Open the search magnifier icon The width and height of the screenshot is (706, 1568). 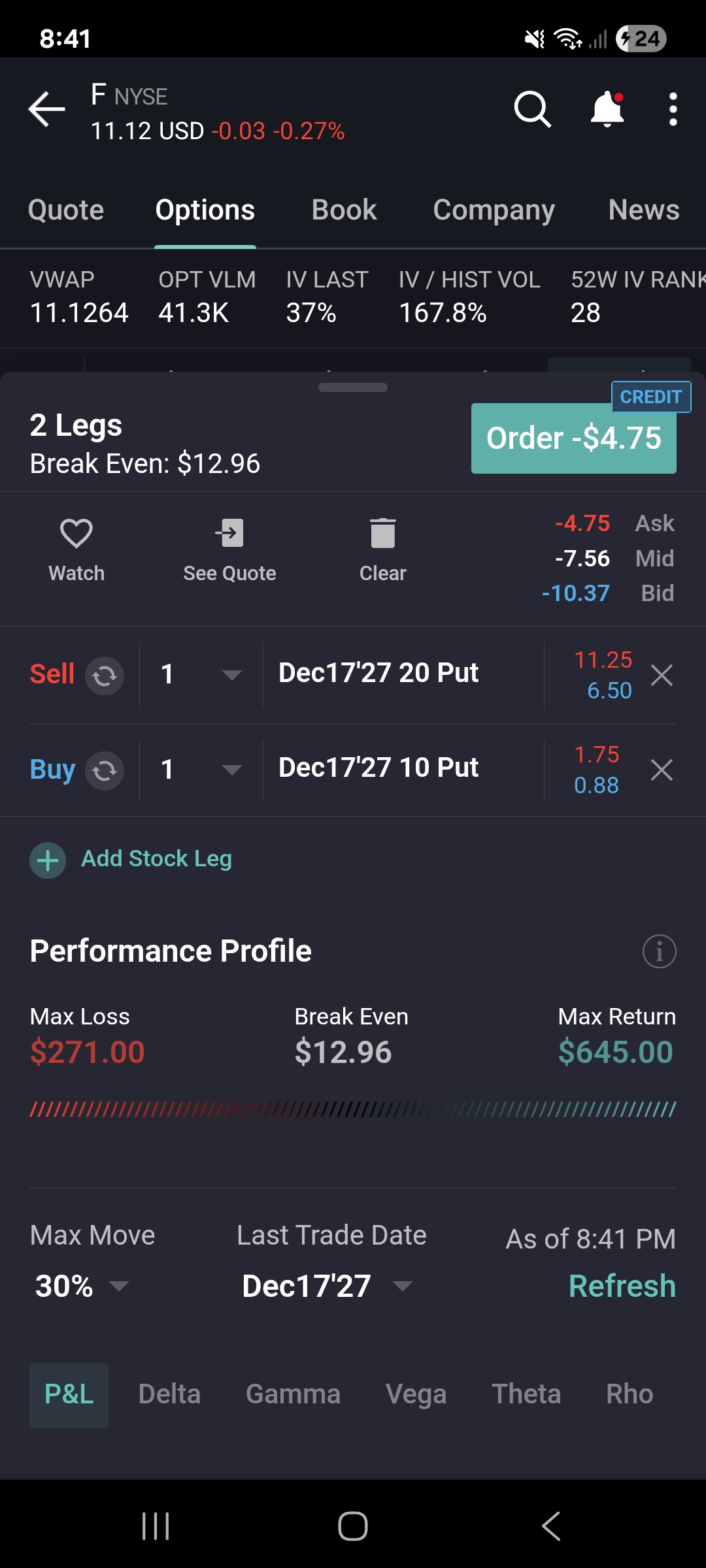point(533,108)
